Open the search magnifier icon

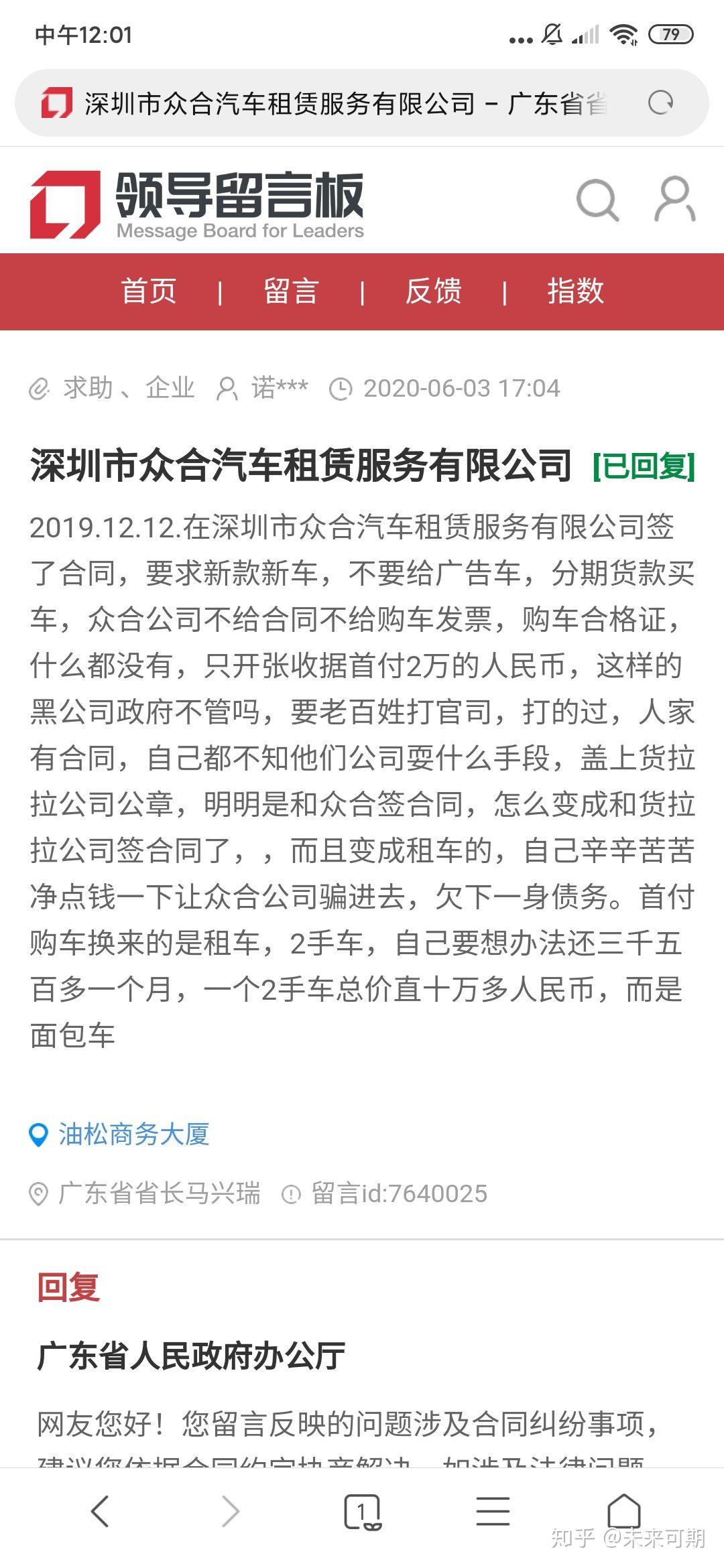point(597,200)
